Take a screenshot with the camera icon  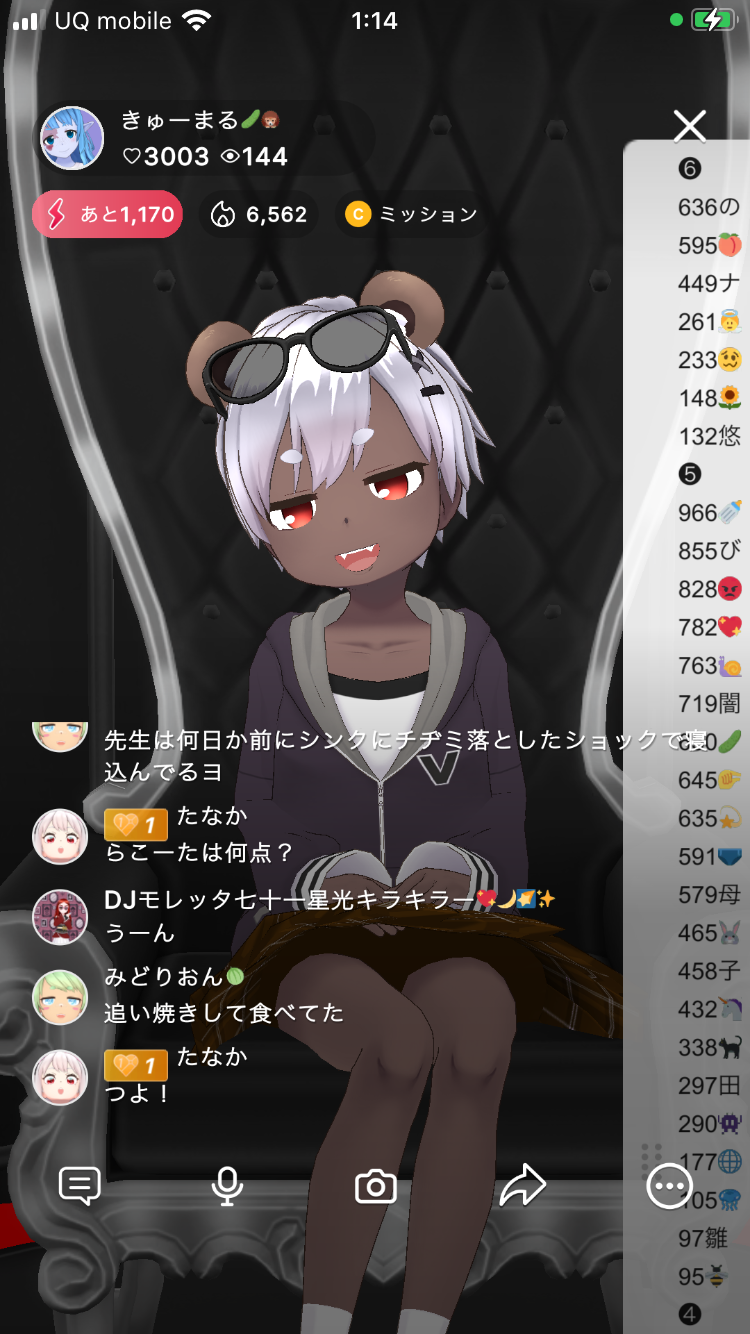(375, 1187)
